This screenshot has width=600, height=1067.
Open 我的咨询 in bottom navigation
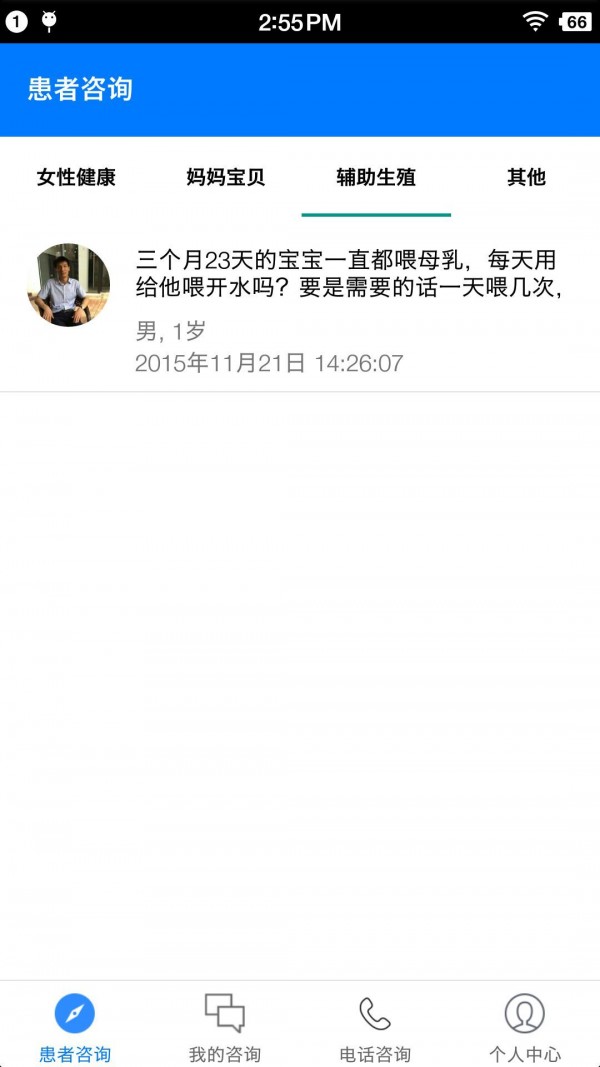(x=225, y=1027)
